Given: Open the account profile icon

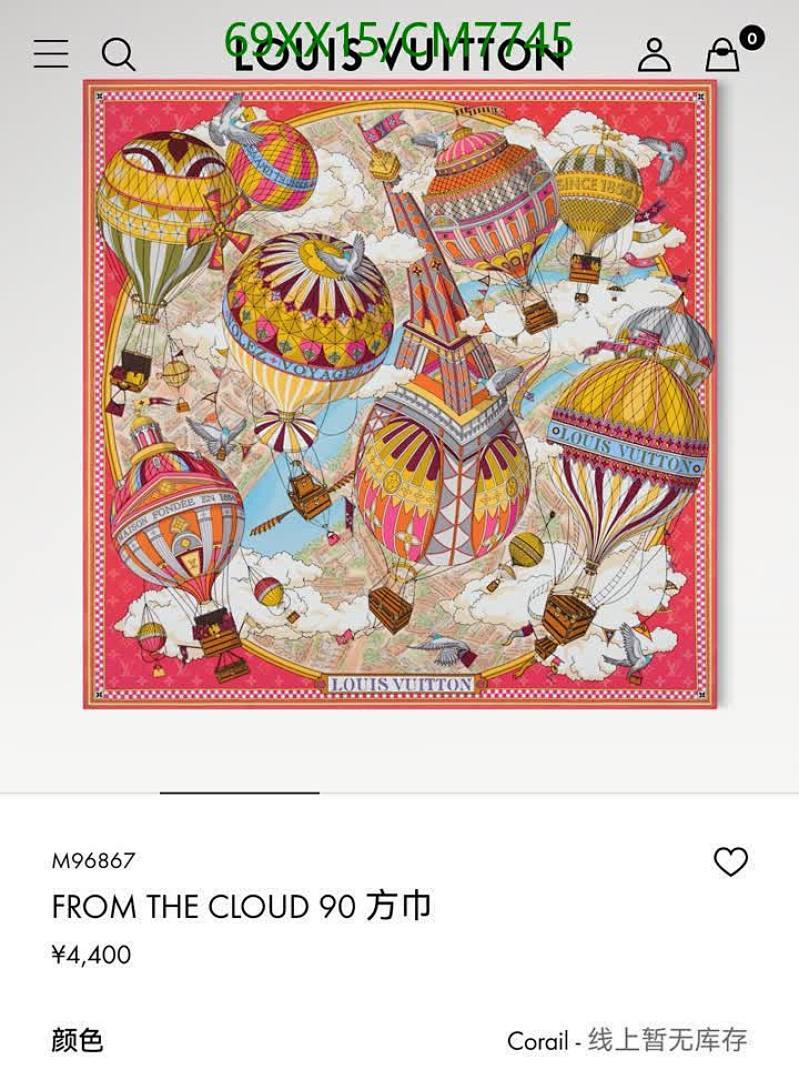Looking at the screenshot, I should pos(654,54).
